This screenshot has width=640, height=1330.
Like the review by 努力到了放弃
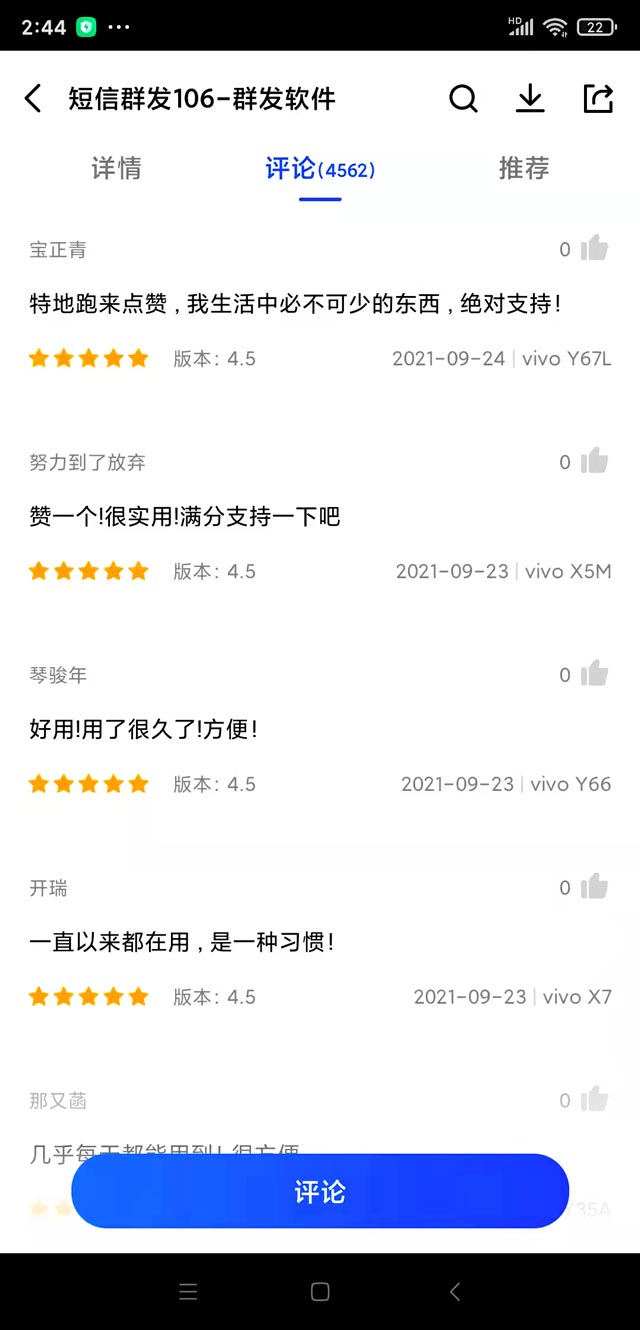[594, 461]
